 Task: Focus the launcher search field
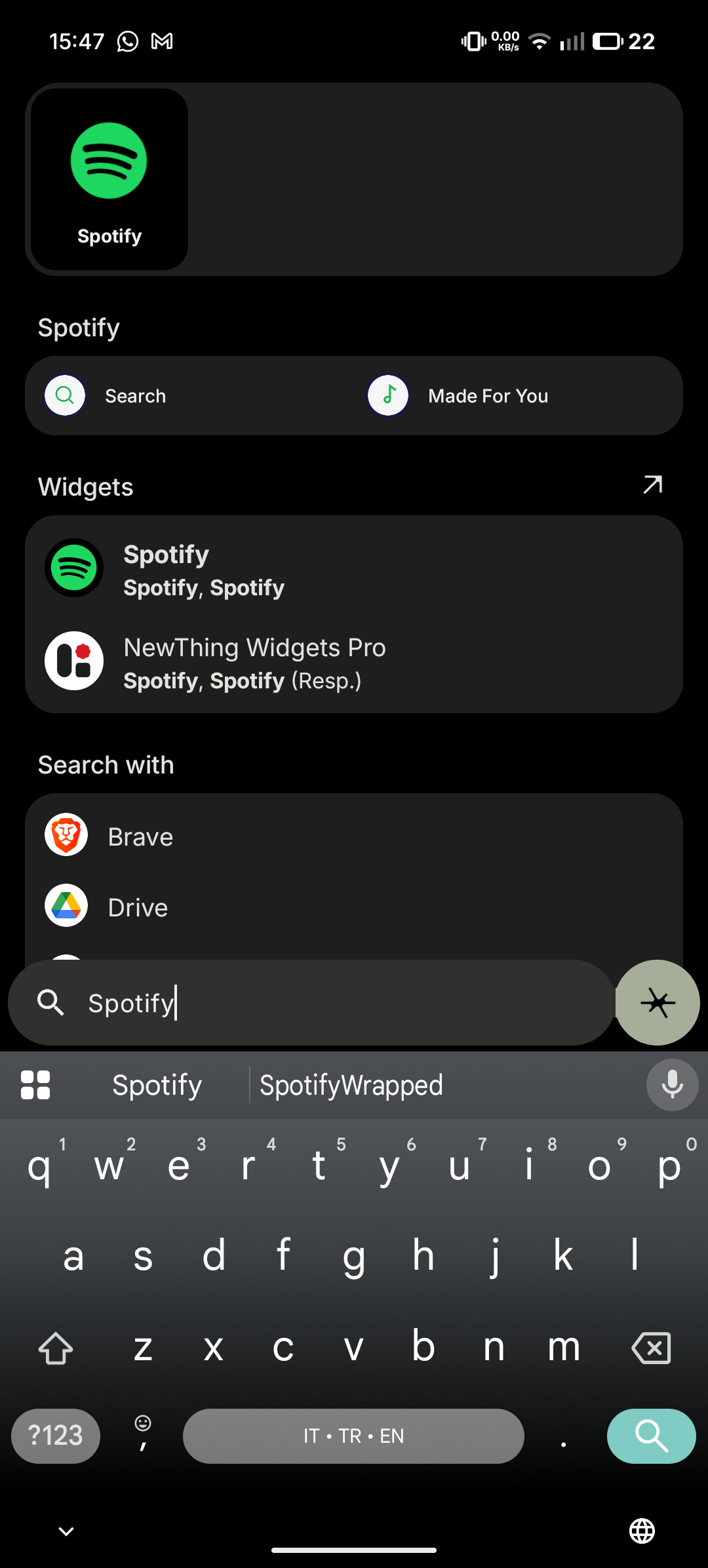(x=328, y=1003)
